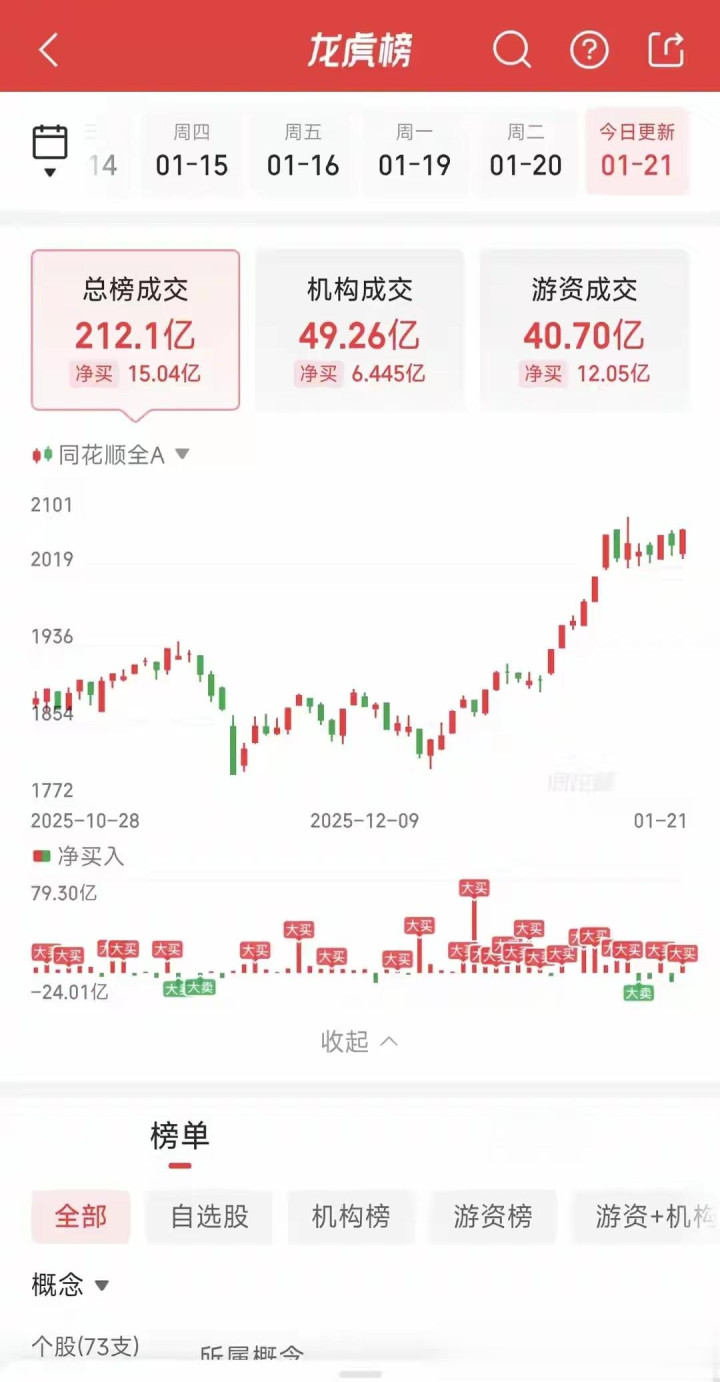Filter the list by 自选股
Viewport: 720px width, 1382px height.
pos(209,1216)
